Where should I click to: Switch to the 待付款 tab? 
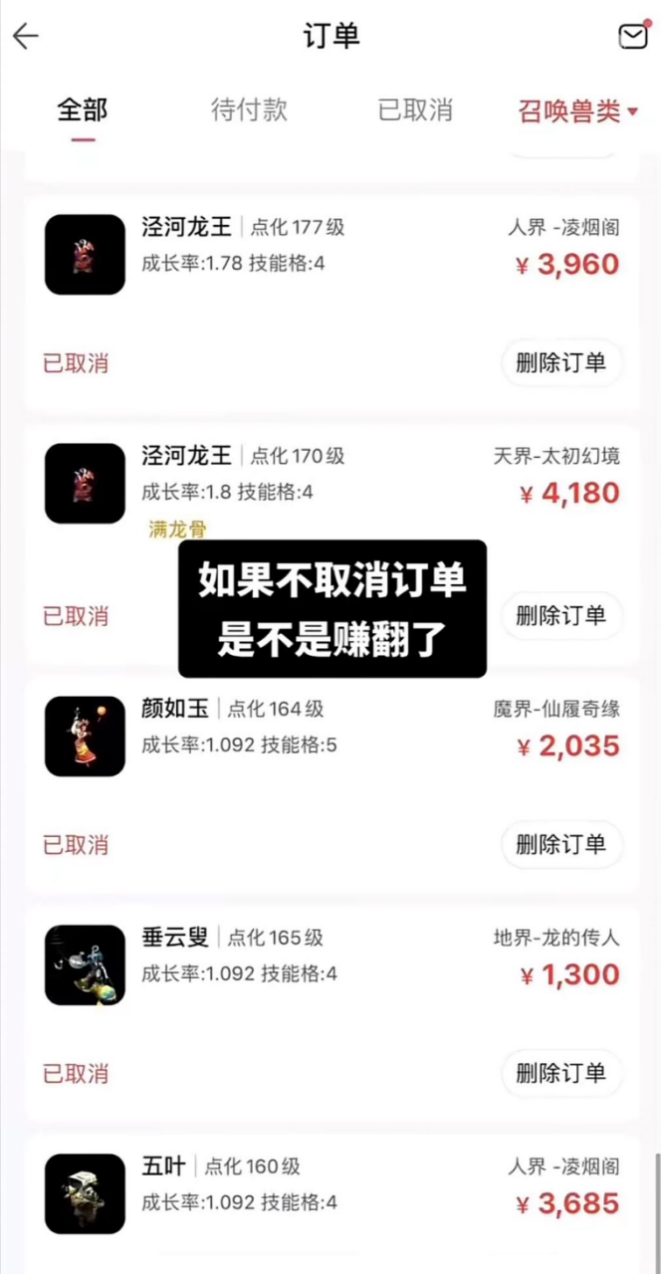[x=249, y=110]
